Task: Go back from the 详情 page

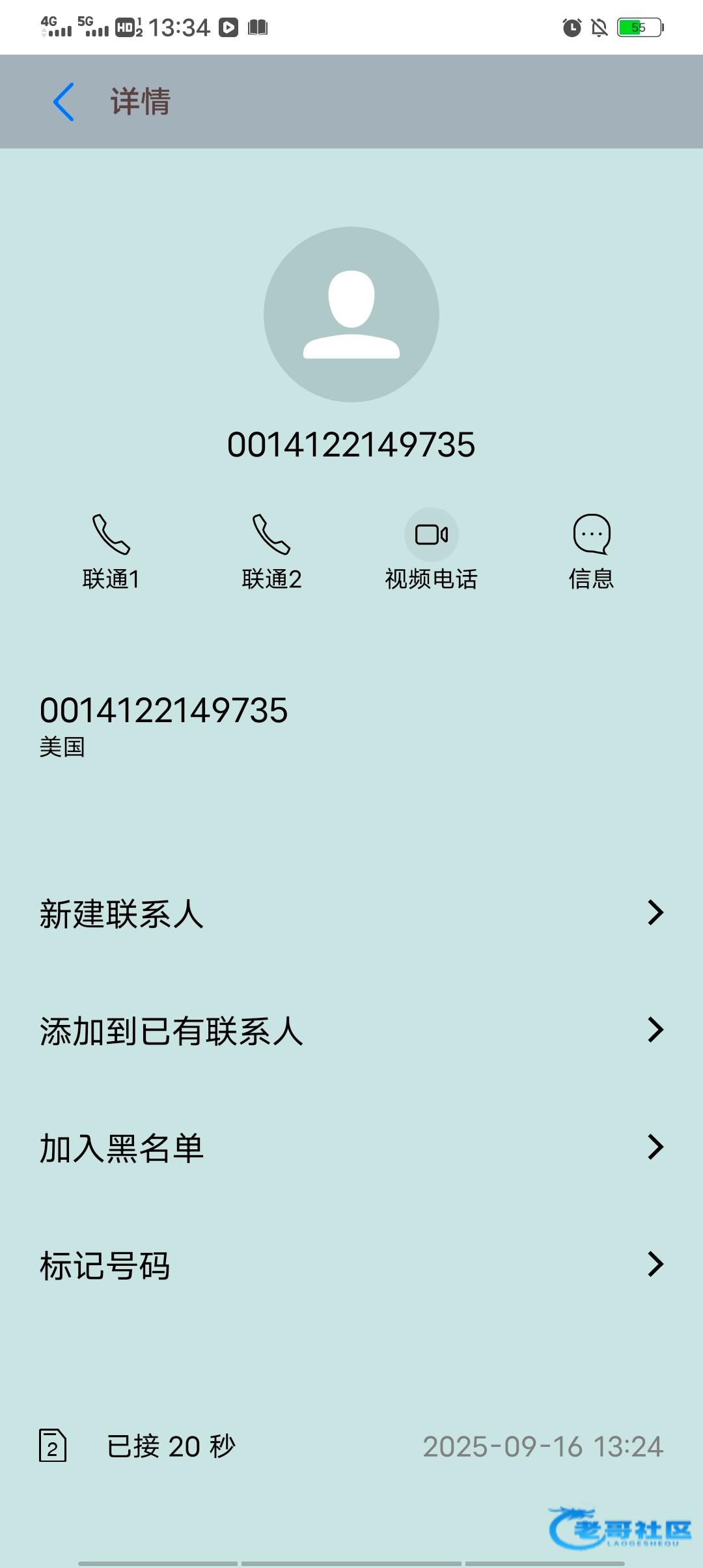Action: pos(64,102)
